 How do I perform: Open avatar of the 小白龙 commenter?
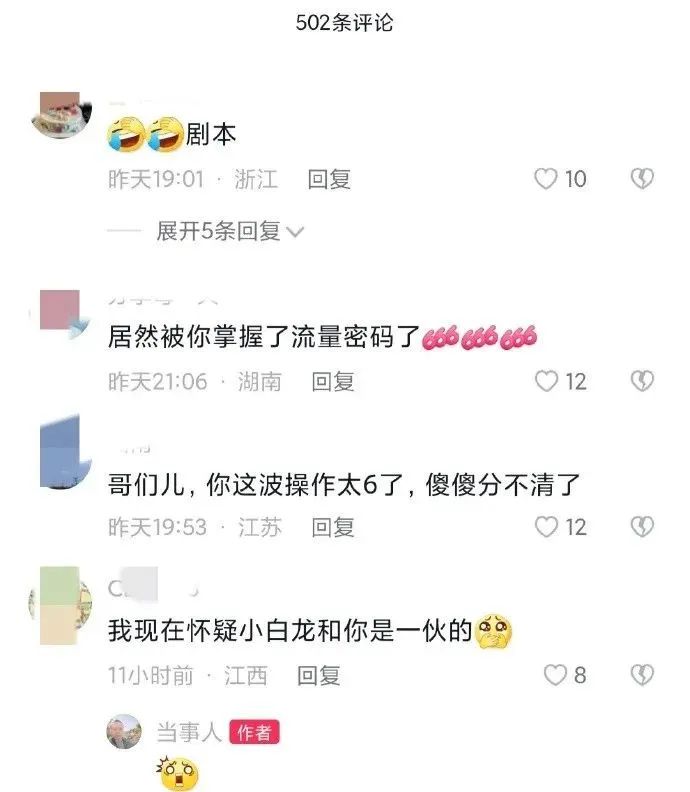(x=60, y=605)
